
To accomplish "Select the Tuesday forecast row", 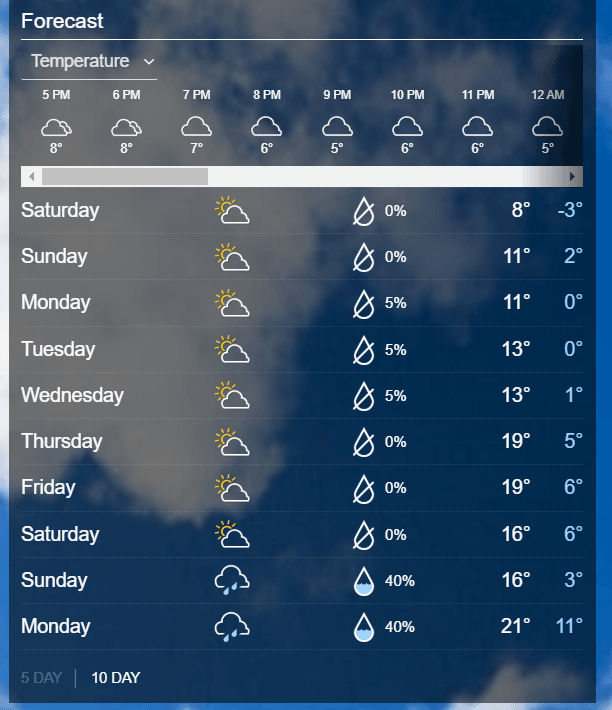I will point(300,349).
